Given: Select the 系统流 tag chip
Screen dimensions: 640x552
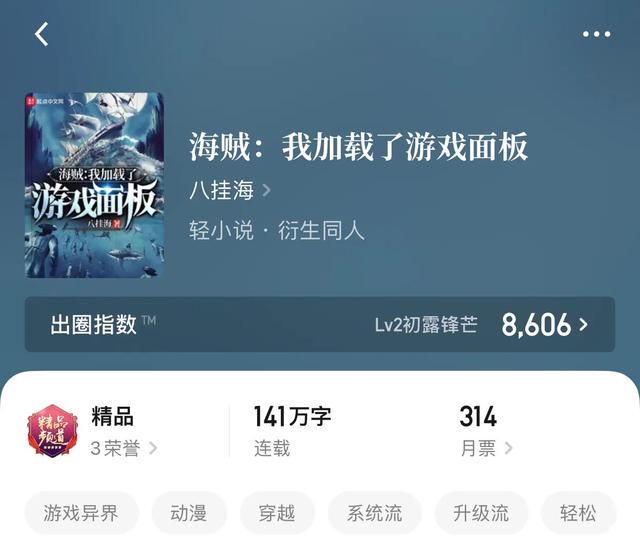Looking at the screenshot, I should 374,514.
